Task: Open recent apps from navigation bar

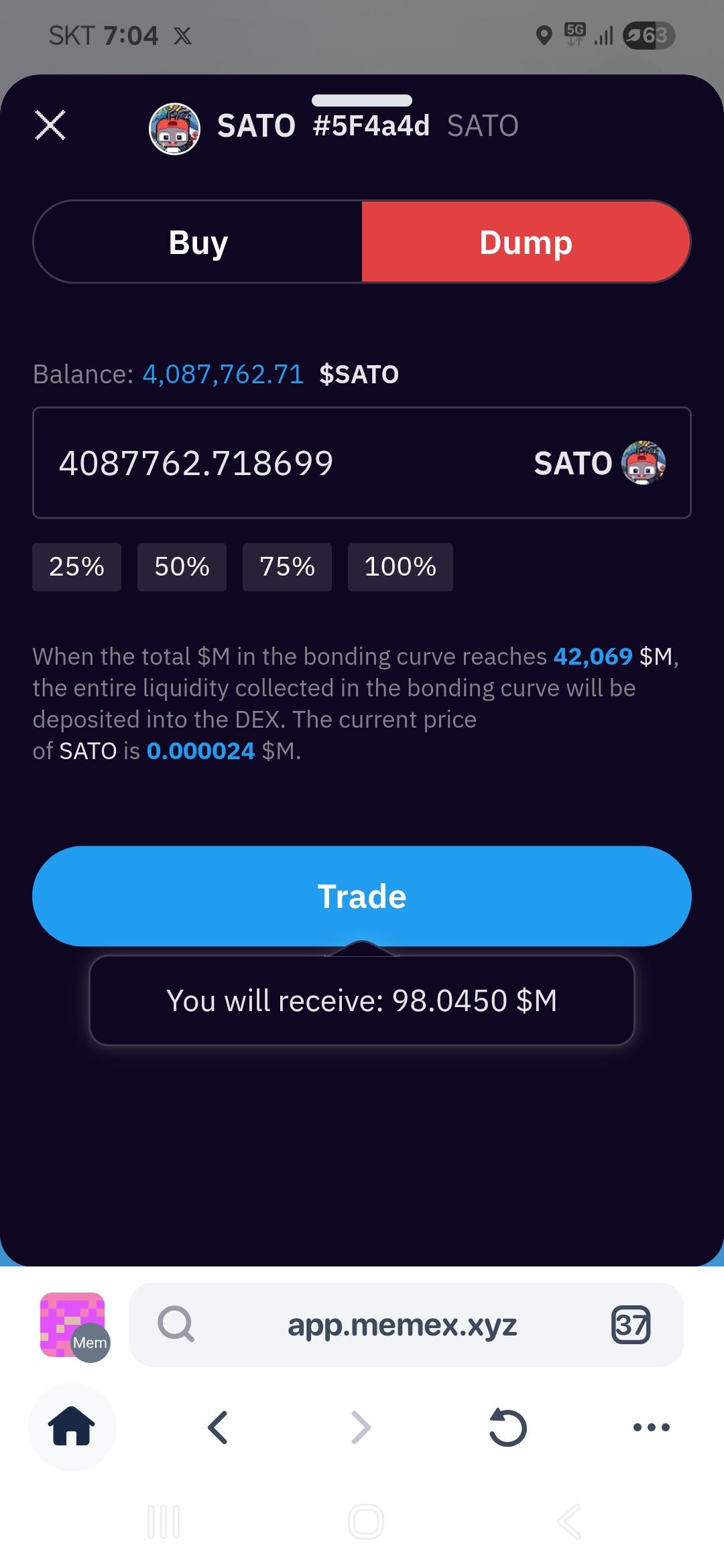Action: 164,1522
